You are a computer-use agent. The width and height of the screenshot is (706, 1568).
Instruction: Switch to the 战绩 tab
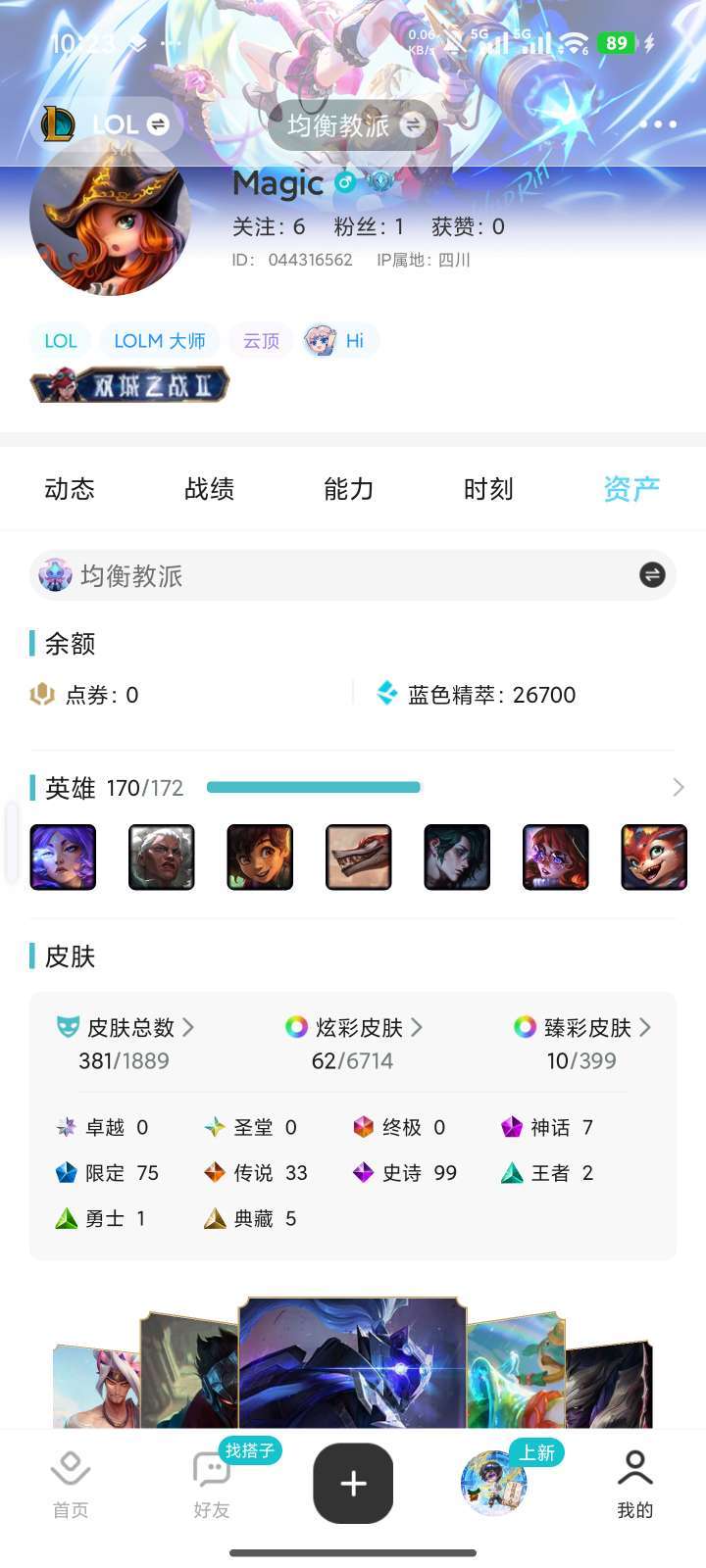click(209, 489)
